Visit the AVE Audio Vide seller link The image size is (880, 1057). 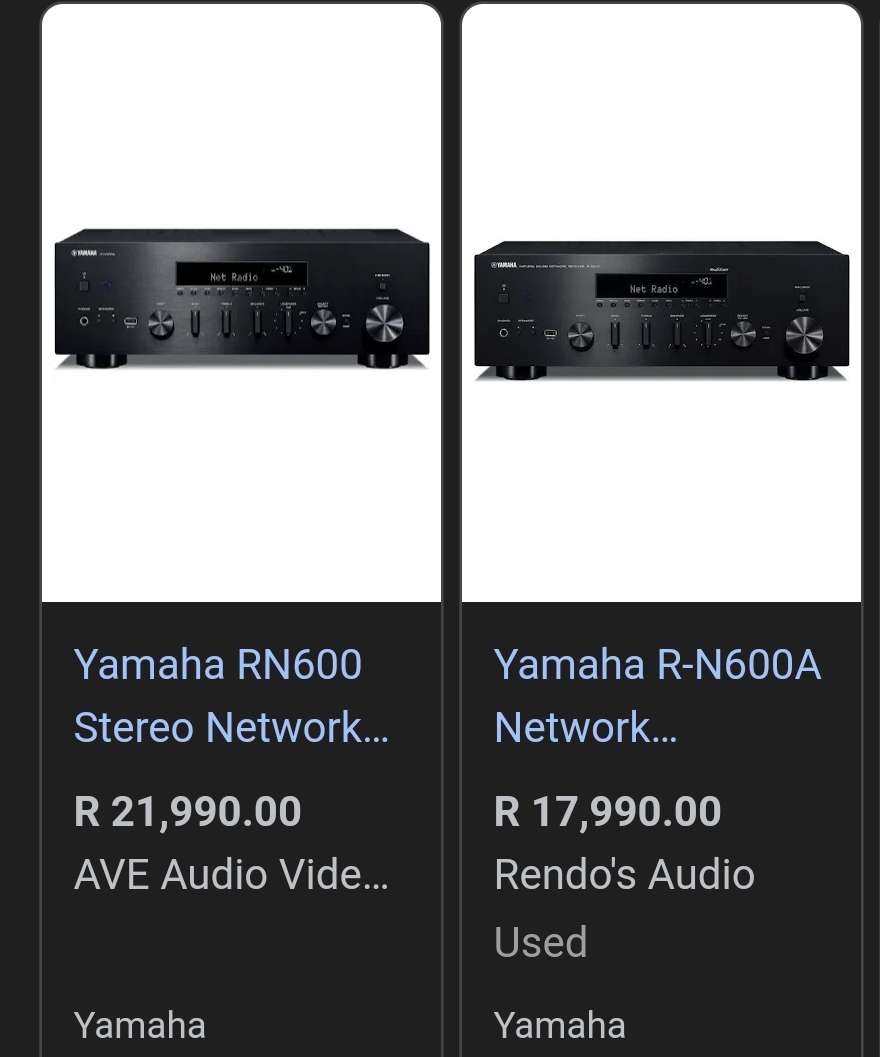230,874
